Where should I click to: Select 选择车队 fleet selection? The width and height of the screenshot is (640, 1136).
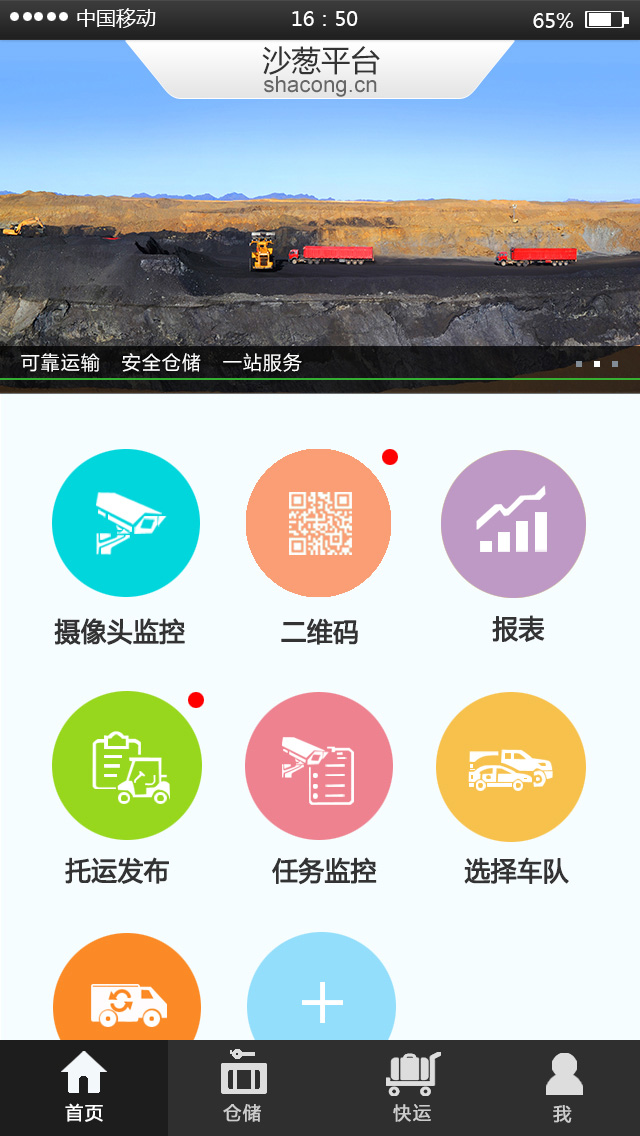click(x=511, y=766)
